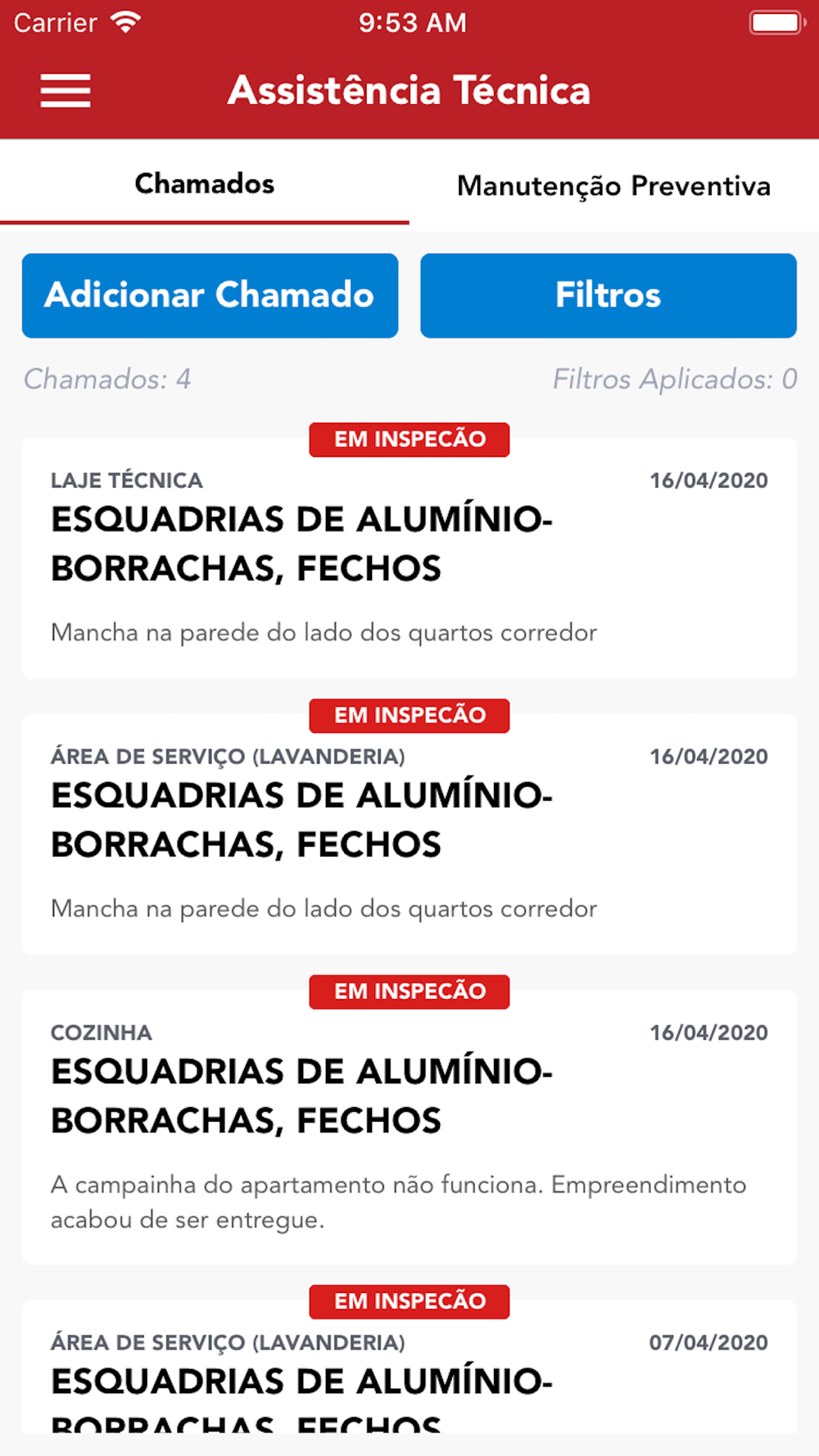
Task: Open the Área de Serviço chamado dated 16/04/2020
Action: click(x=409, y=834)
